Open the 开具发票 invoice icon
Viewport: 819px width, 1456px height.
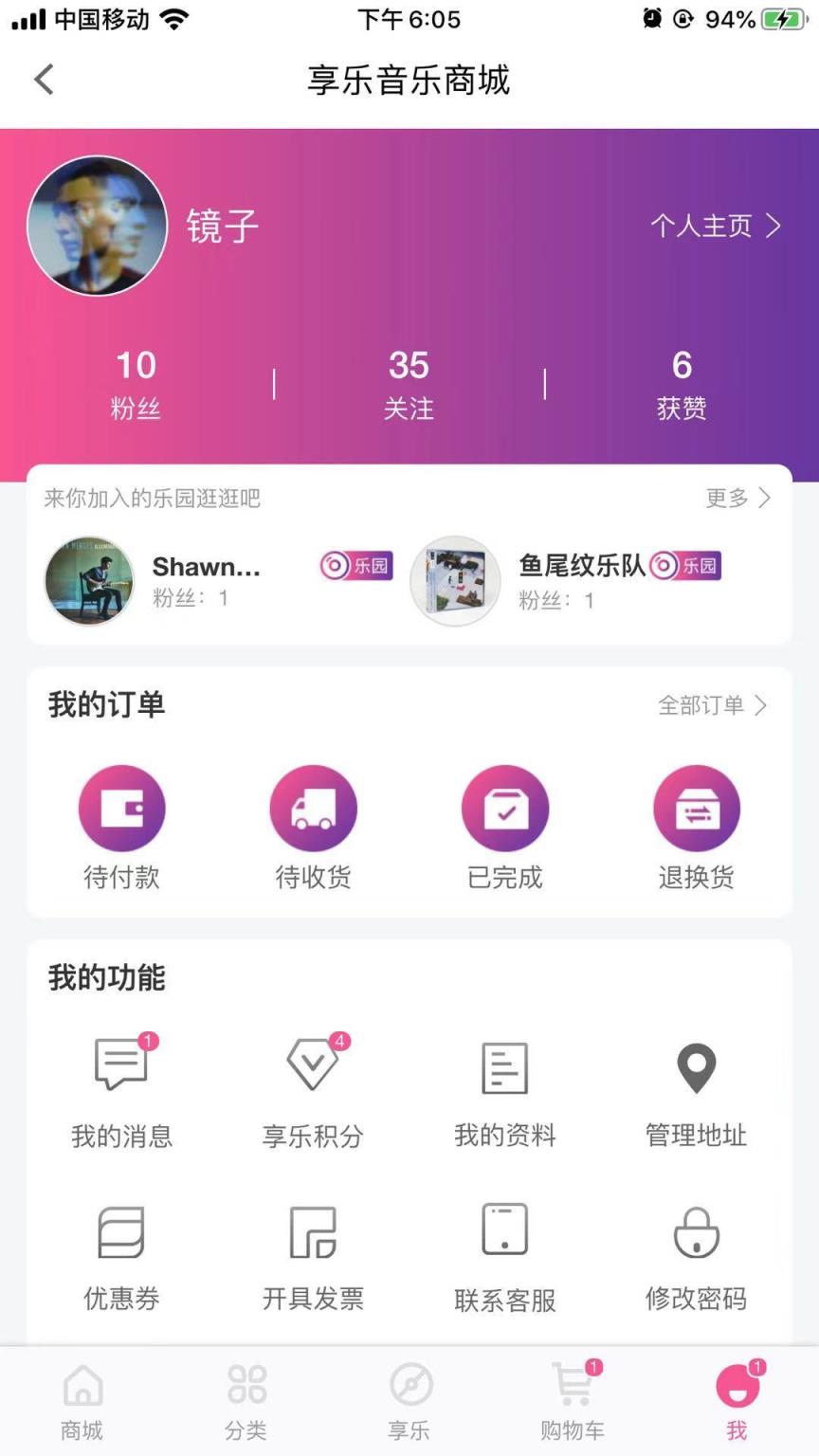click(314, 1230)
